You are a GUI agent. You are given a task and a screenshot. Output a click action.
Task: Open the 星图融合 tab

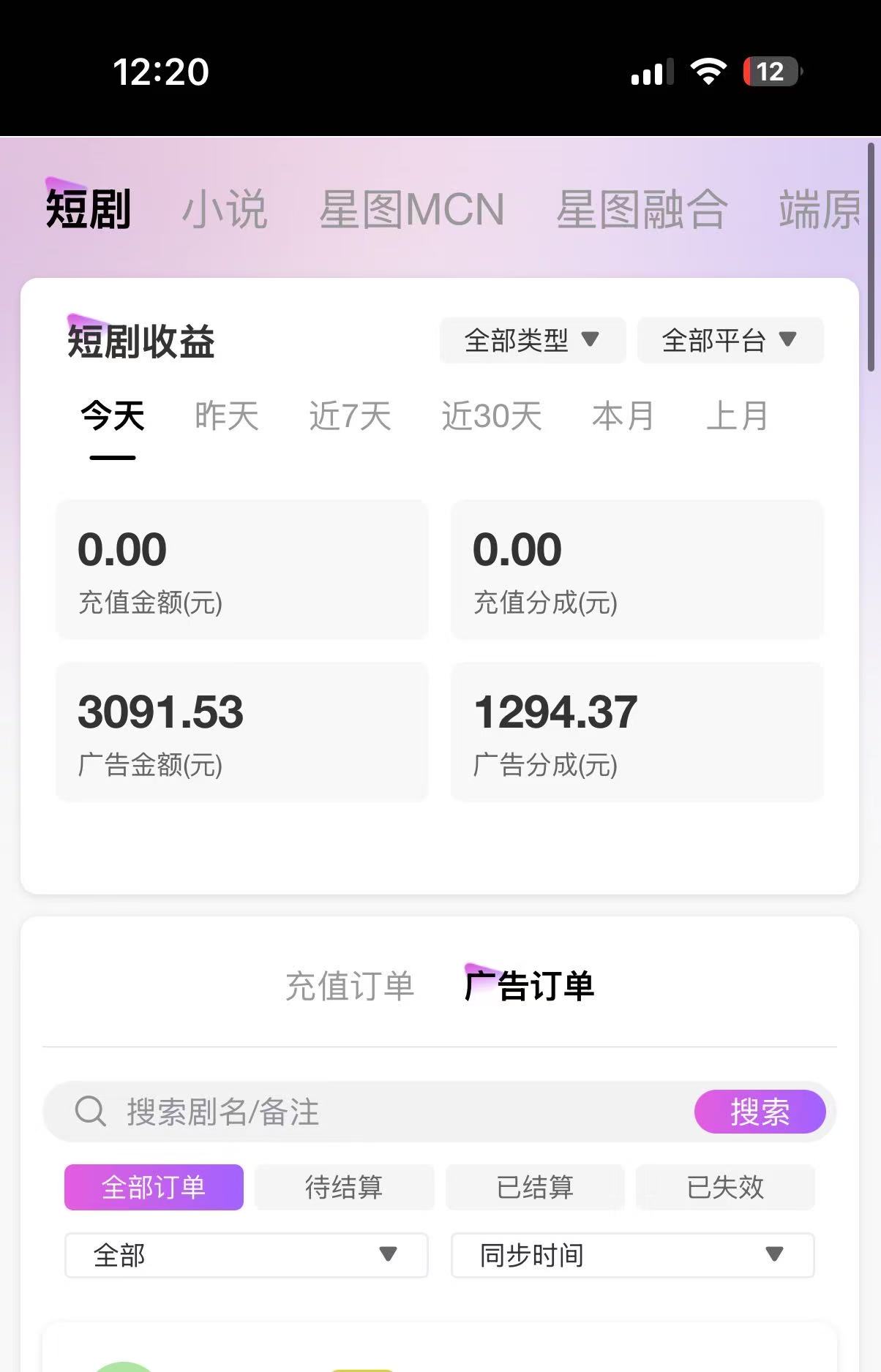tap(641, 209)
